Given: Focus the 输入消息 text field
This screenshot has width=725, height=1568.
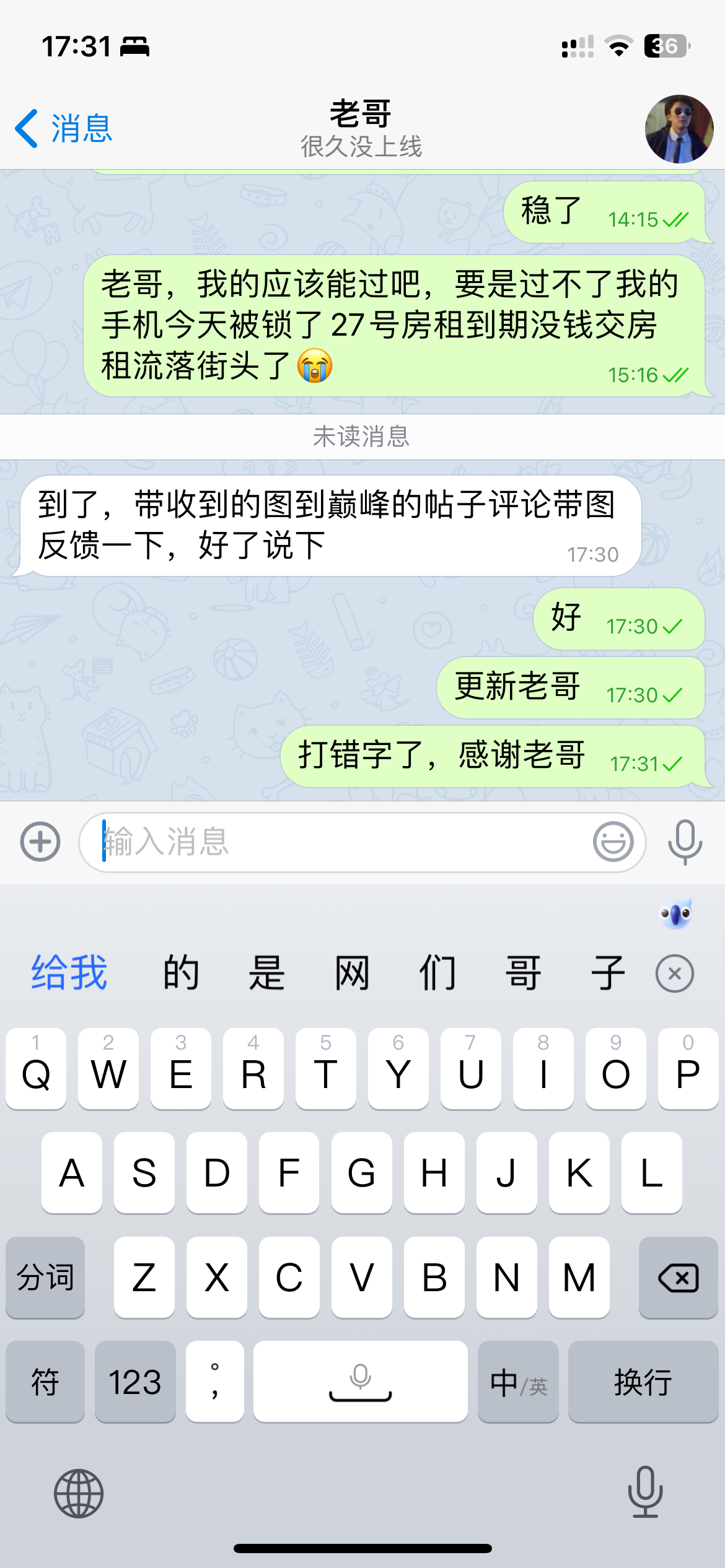Looking at the screenshot, I should (x=341, y=842).
